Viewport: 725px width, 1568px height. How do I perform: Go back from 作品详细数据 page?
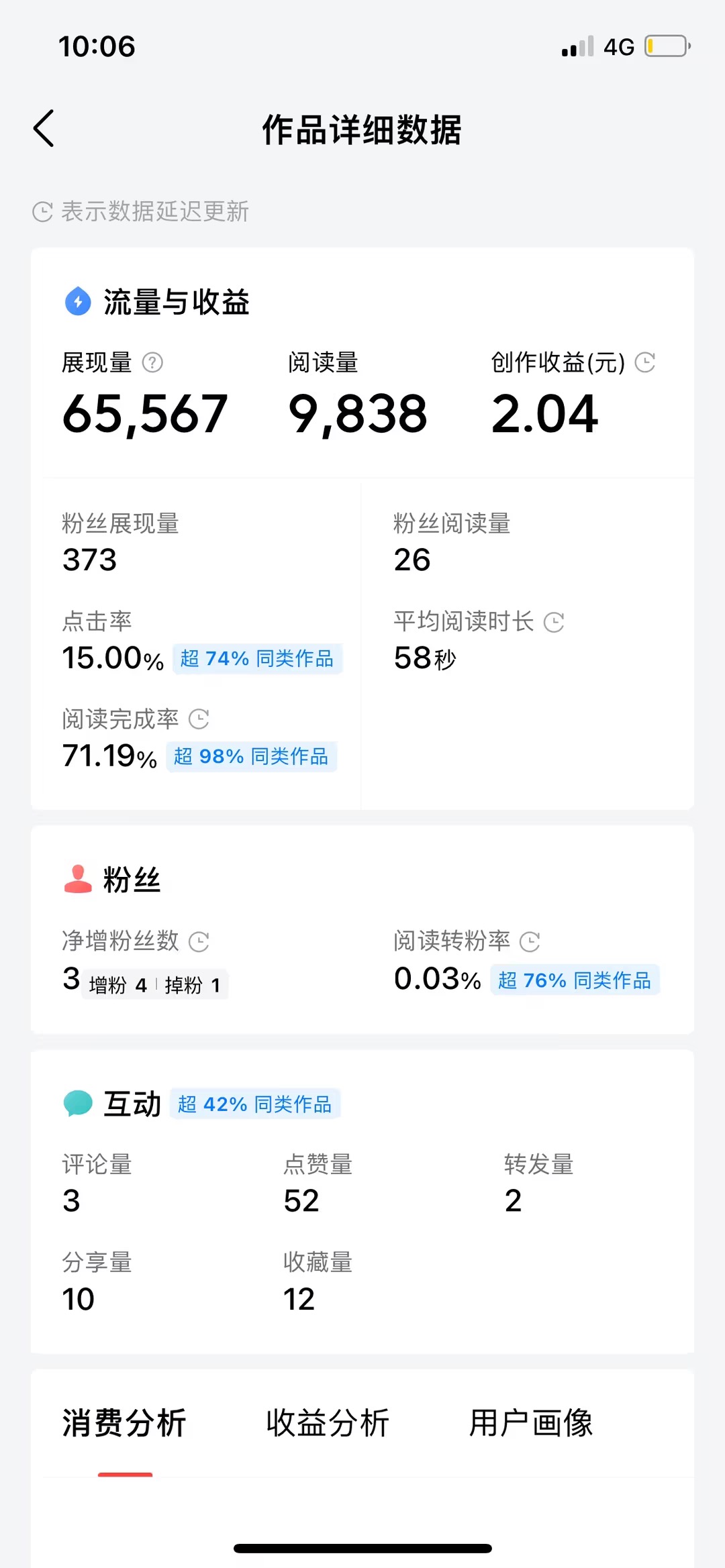pyautogui.click(x=44, y=129)
